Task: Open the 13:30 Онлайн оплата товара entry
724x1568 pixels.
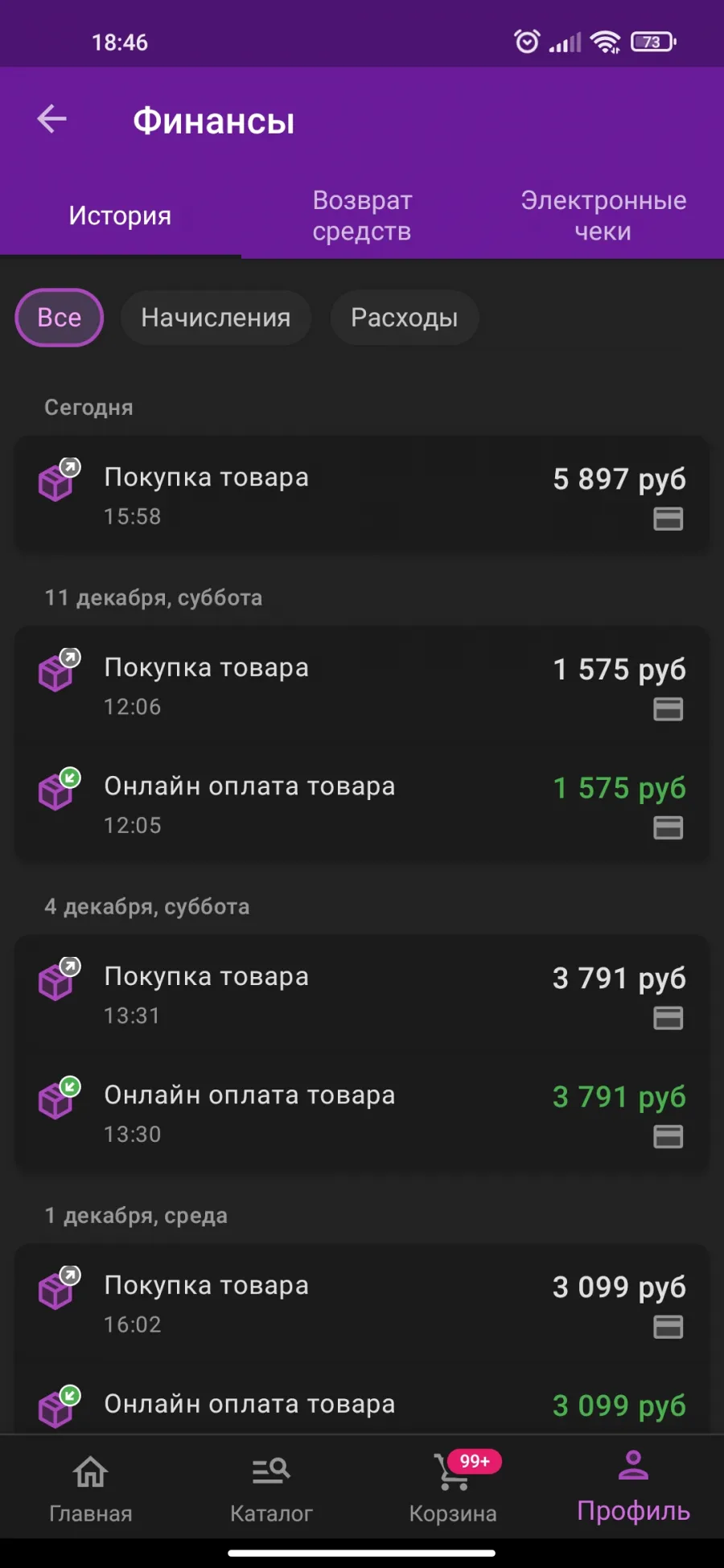Action: 362,1114
